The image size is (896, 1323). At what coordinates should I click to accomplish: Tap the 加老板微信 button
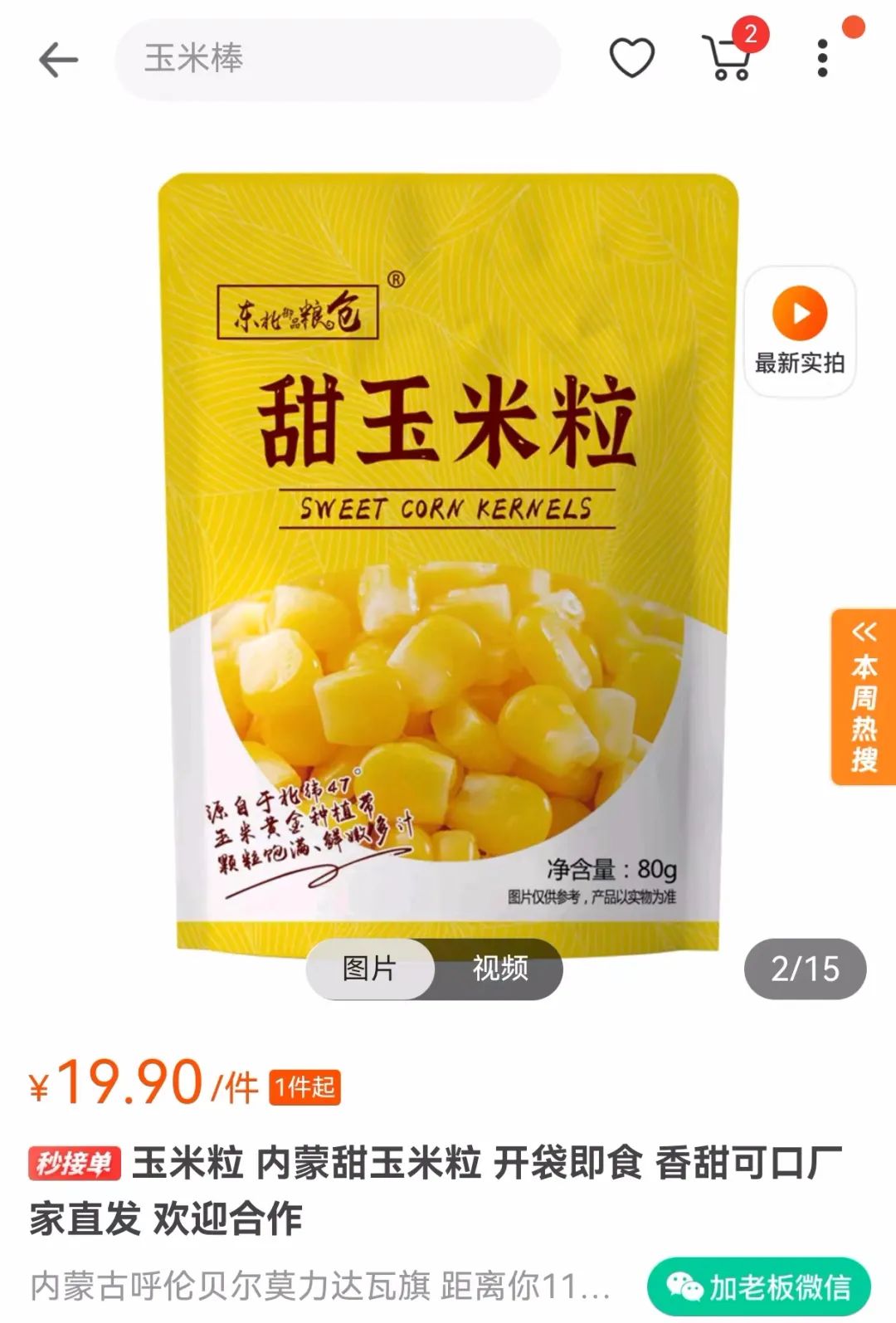[x=760, y=1286]
